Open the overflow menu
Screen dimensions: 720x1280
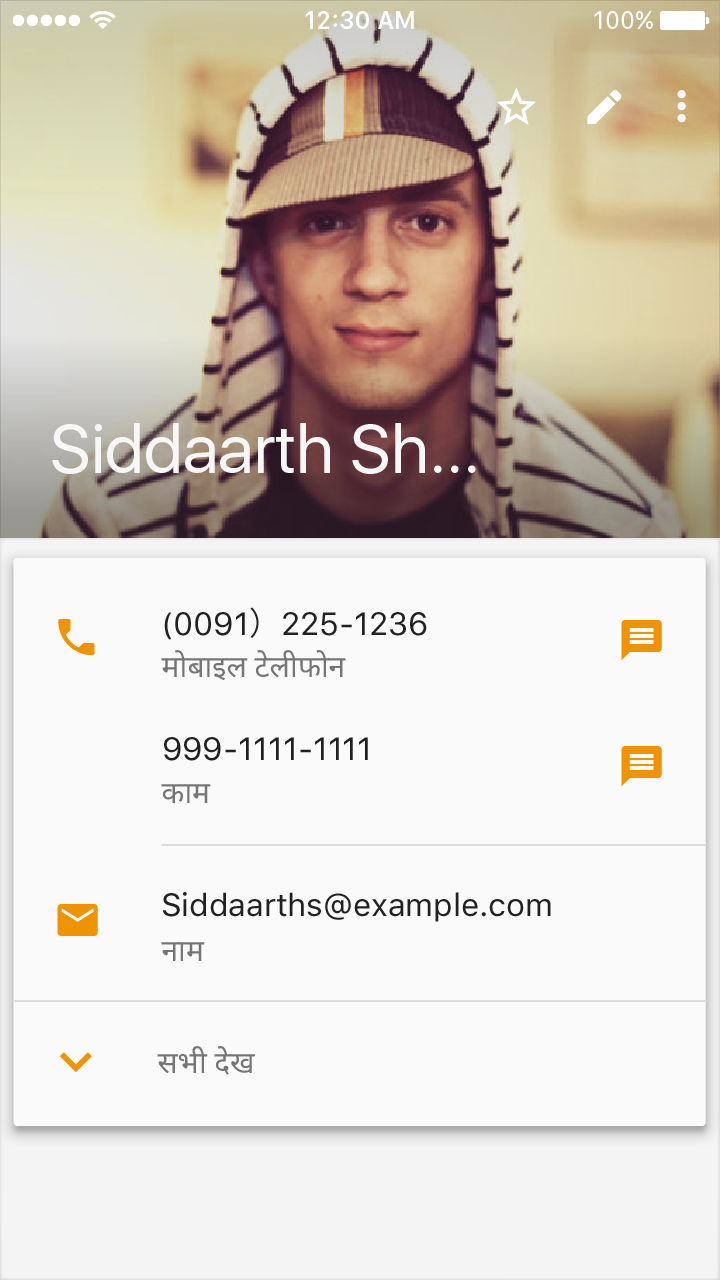tap(681, 107)
